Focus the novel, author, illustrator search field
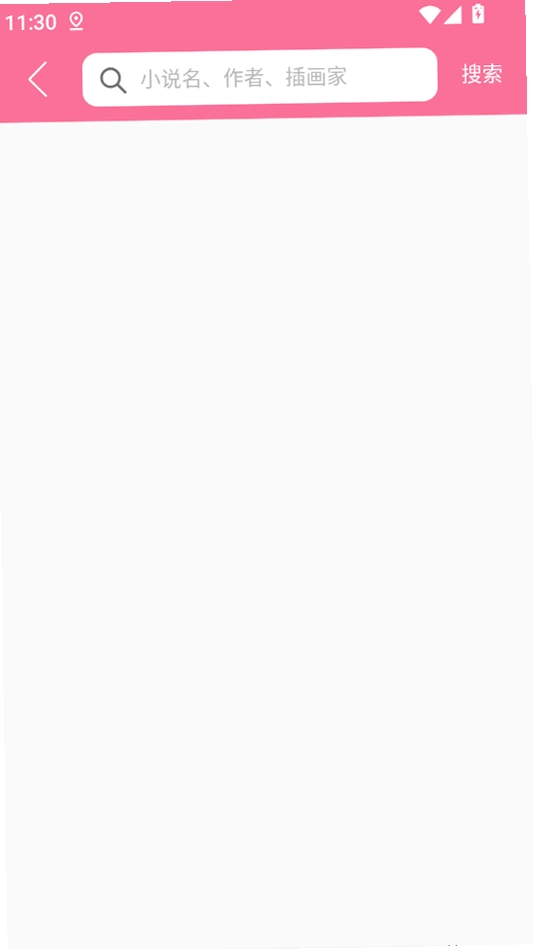This screenshot has height=949, width=533. 260,77
